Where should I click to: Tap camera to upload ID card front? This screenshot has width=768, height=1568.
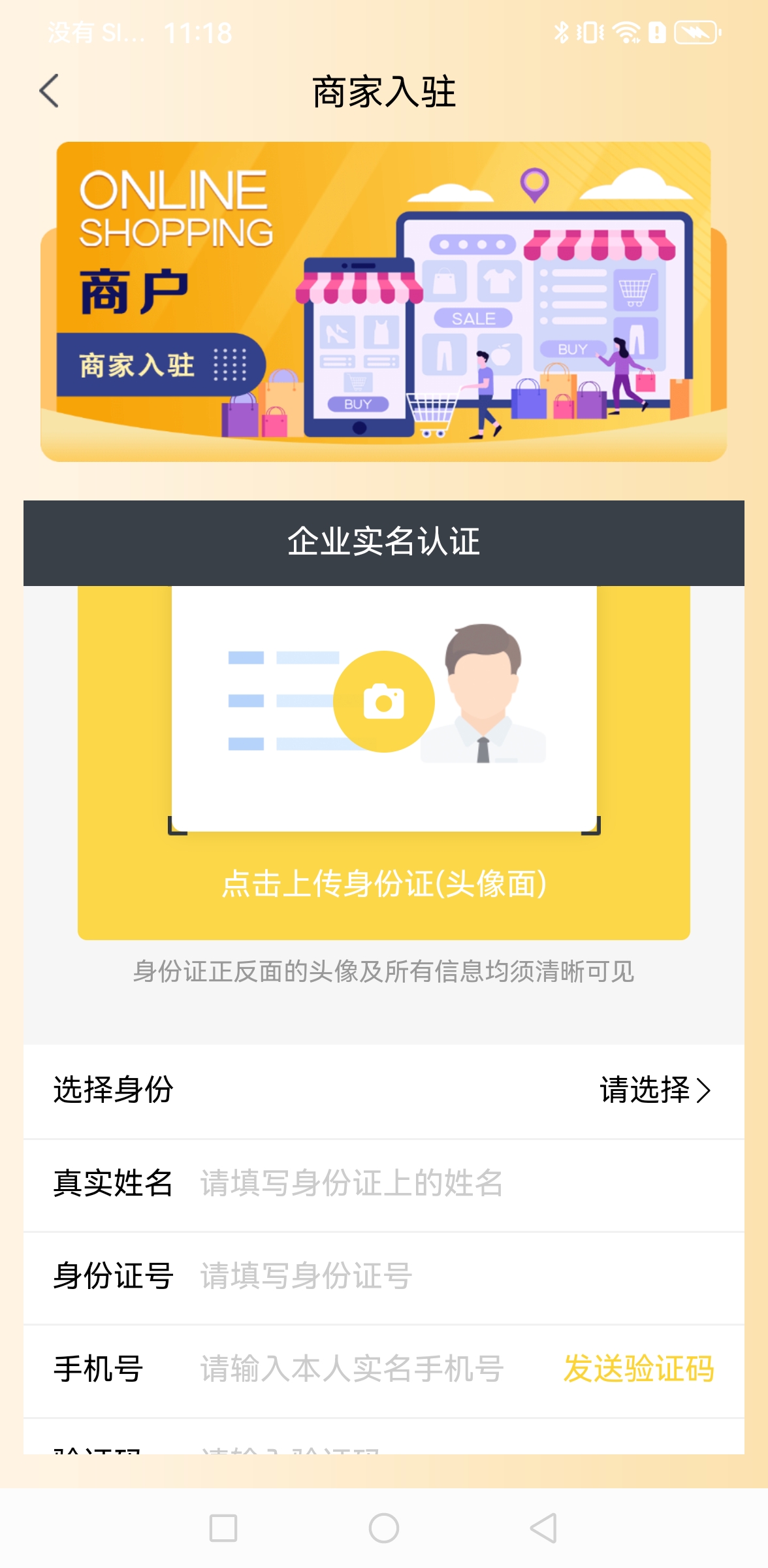pyautogui.click(x=384, y=702)
